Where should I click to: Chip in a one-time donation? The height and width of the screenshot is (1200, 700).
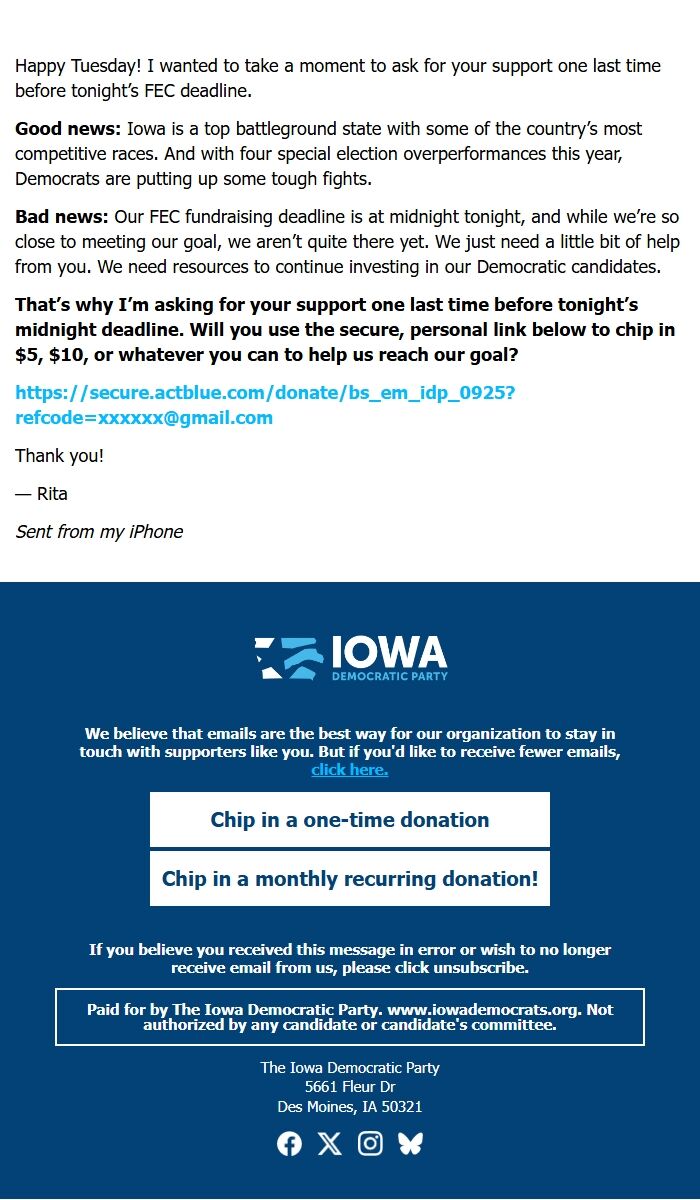tap(350, 820)
